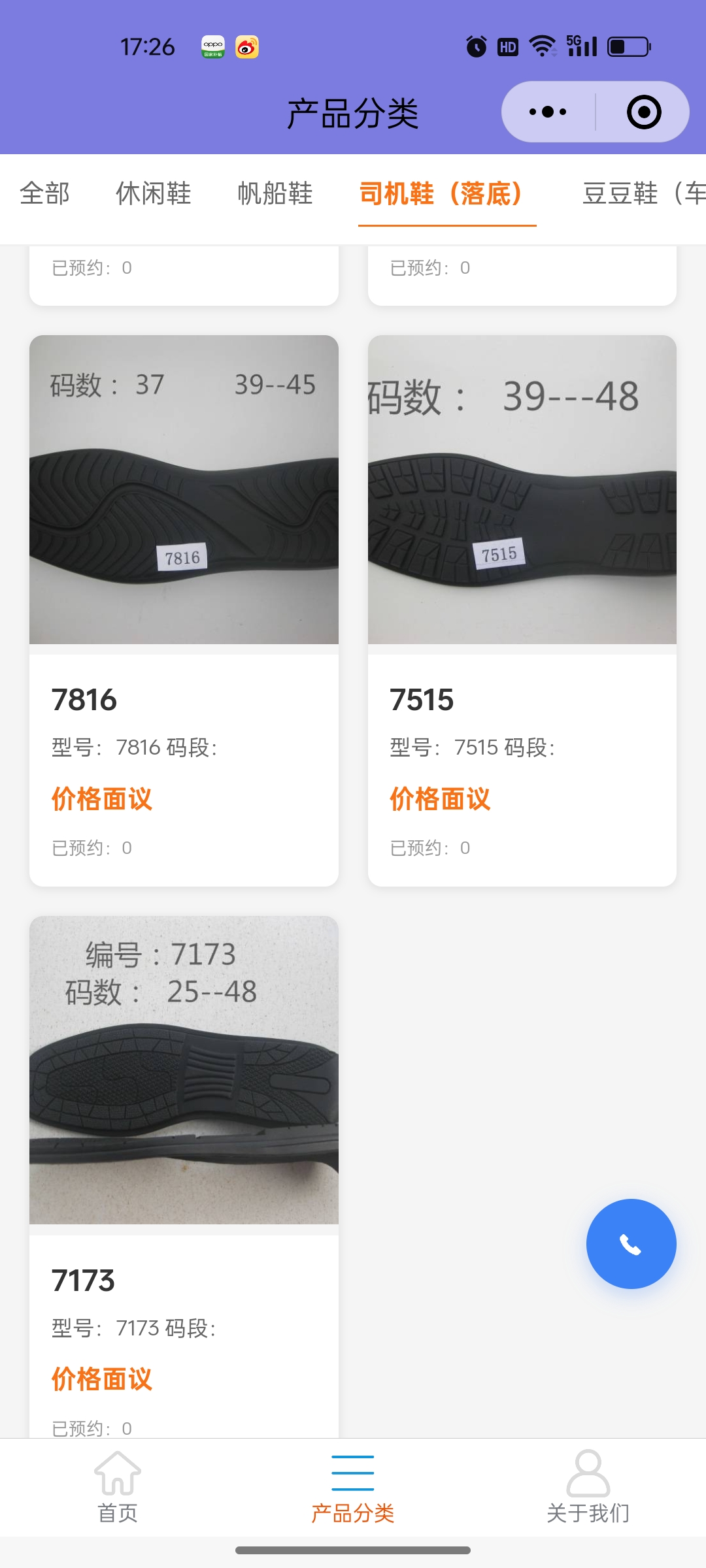Image resolution: width=706 pixels, height=1568 pixels.
Task: Switch to the 全部 category tab
Action: tap(44, 193)
